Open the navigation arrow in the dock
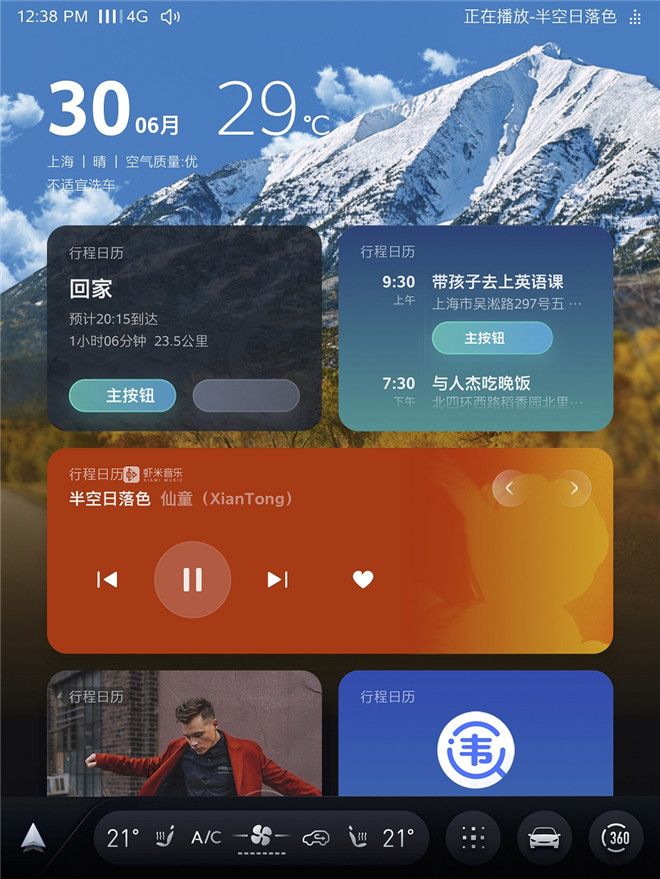Image resolution: width=660 pixels, height=879 pixels. coord(33,838)
